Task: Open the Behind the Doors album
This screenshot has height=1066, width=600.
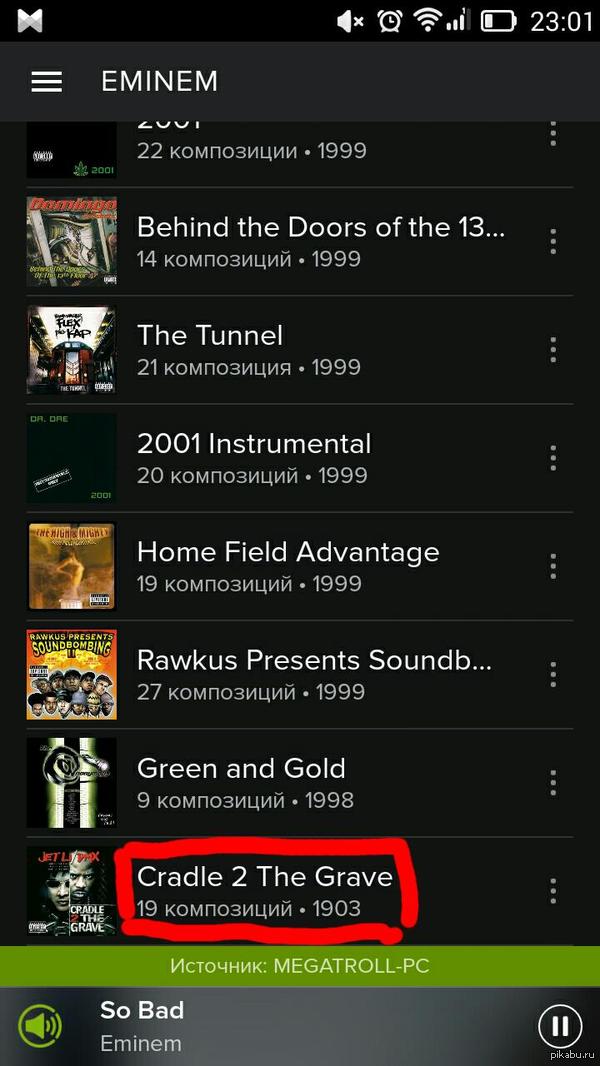Action: (320, 241)
